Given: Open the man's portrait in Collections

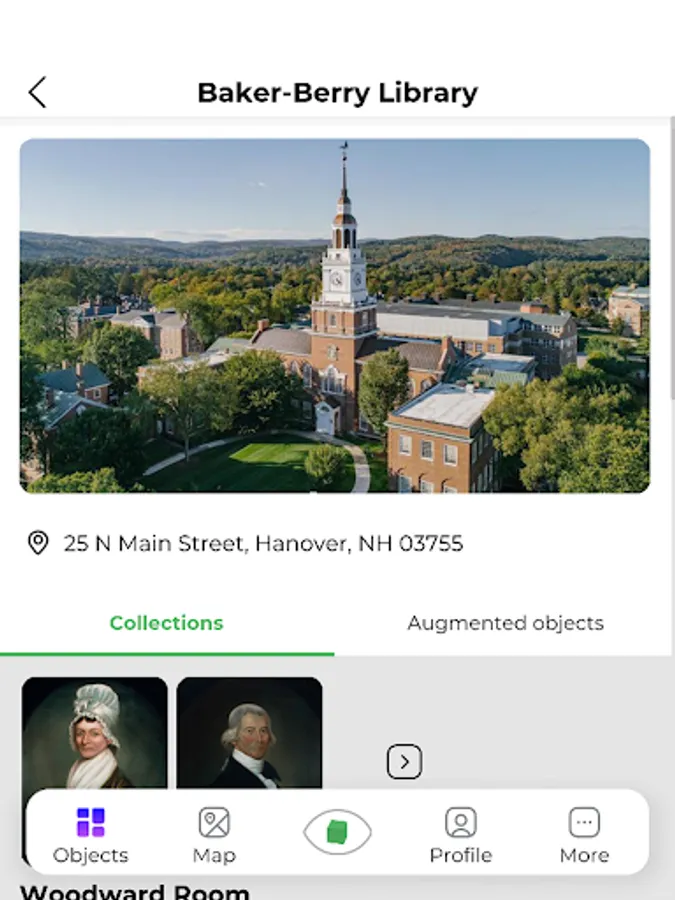Looking at the screenshot, I should point(249,732).
